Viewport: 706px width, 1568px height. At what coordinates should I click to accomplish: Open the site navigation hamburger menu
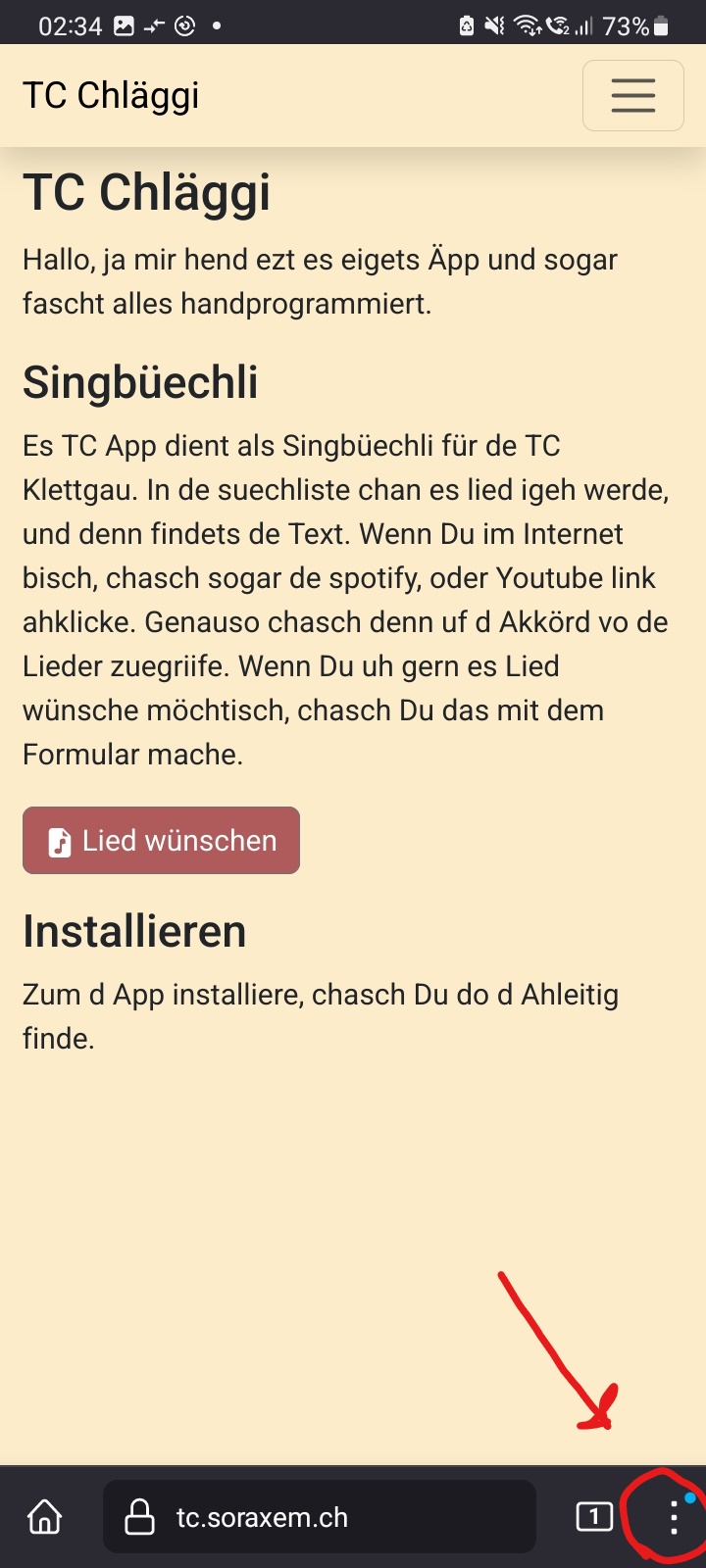(x=632, y=95)
